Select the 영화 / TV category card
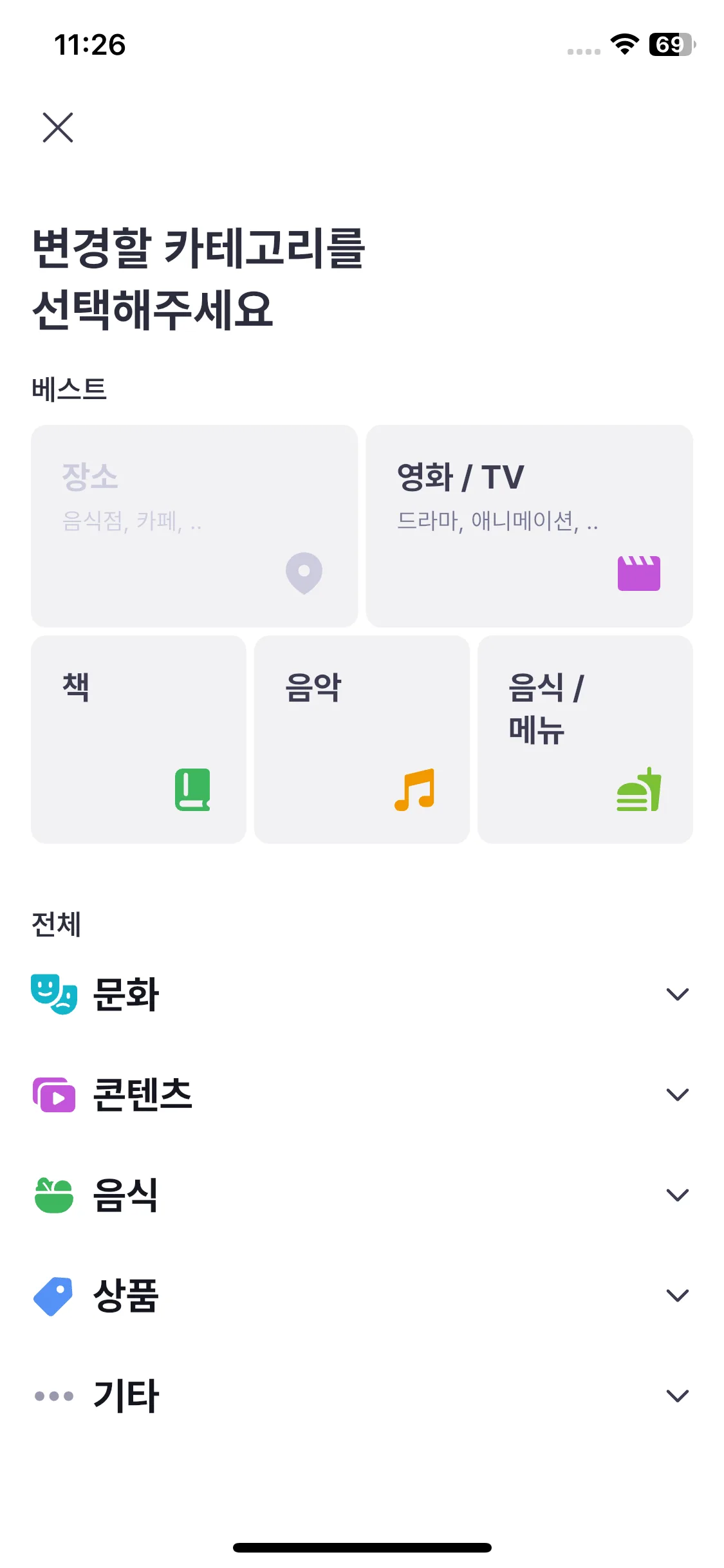This screenshot has height=1568, width=724. pyautogui.click(x=529, y=525)
